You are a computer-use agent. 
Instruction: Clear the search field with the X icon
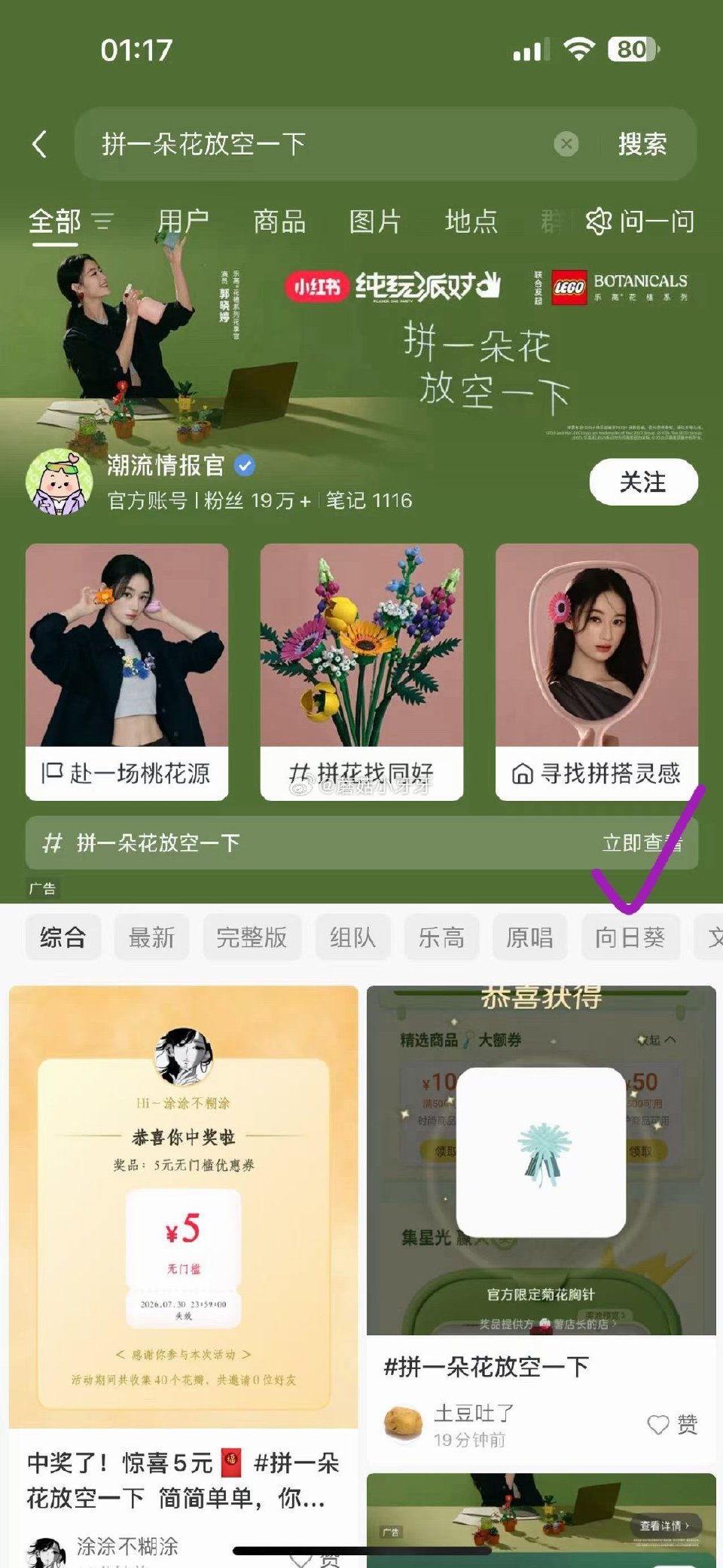pyautogui.click(x=566, y=145)
